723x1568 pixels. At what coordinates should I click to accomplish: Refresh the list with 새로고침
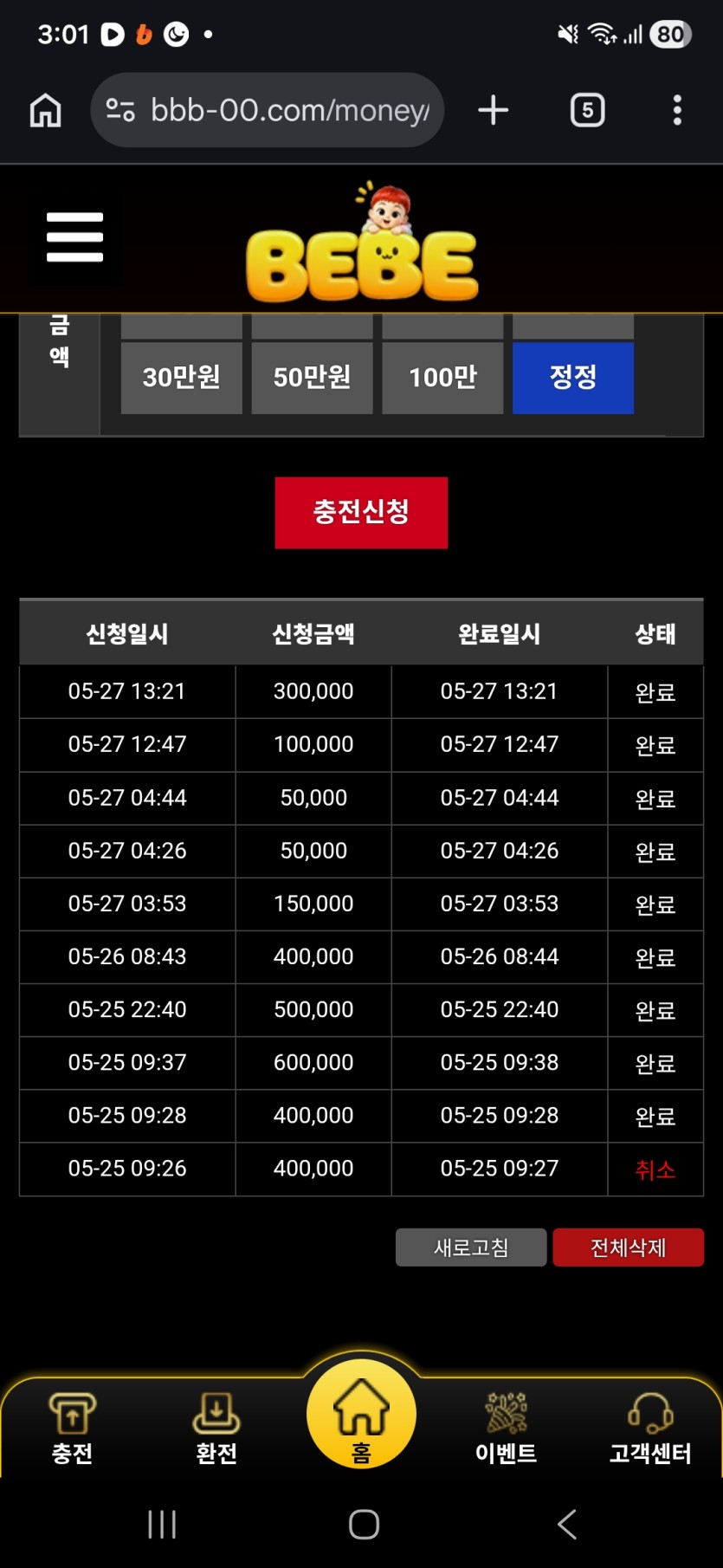click(x=471, y=1247)
